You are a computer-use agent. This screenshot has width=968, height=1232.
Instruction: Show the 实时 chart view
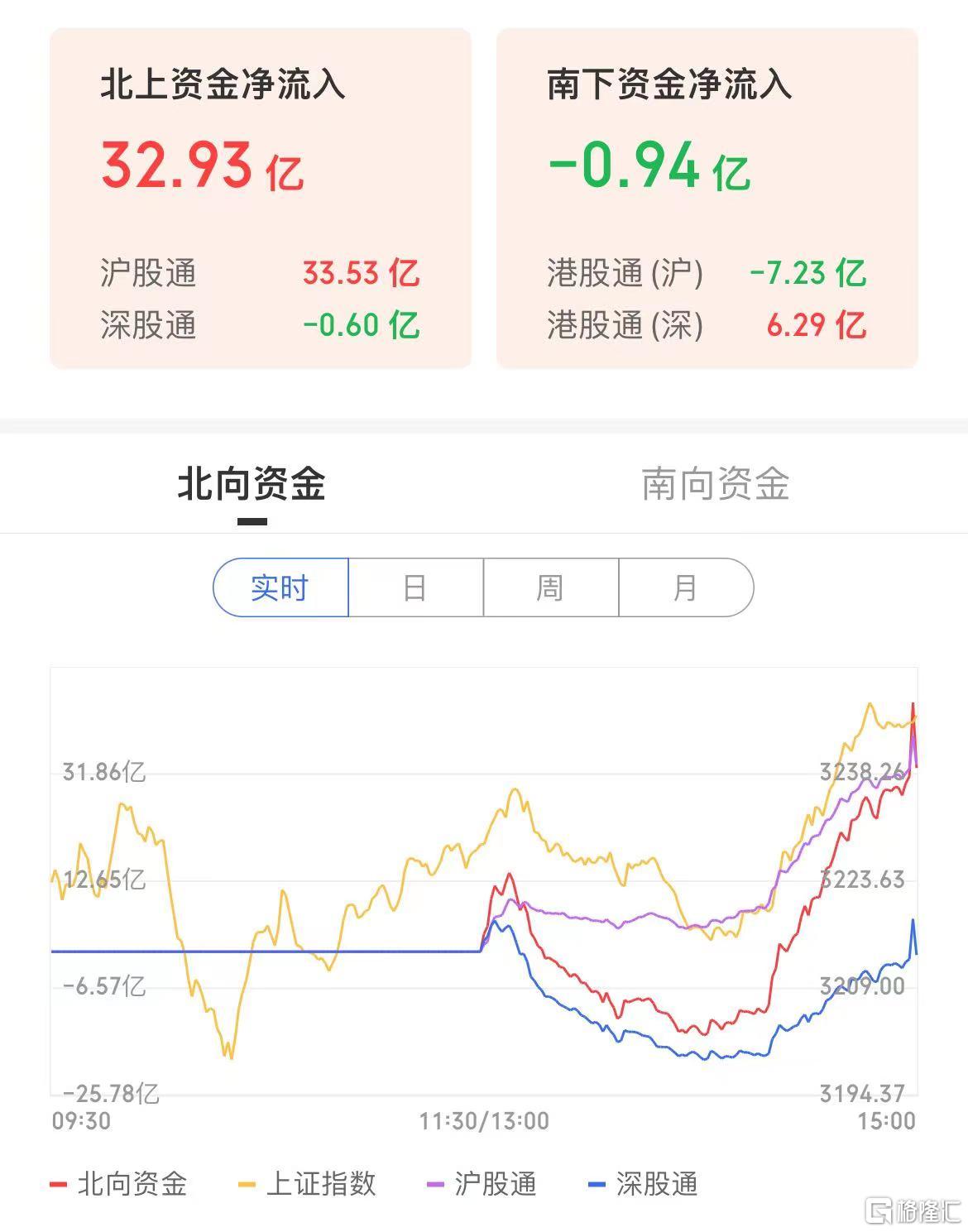click(280, 587)
